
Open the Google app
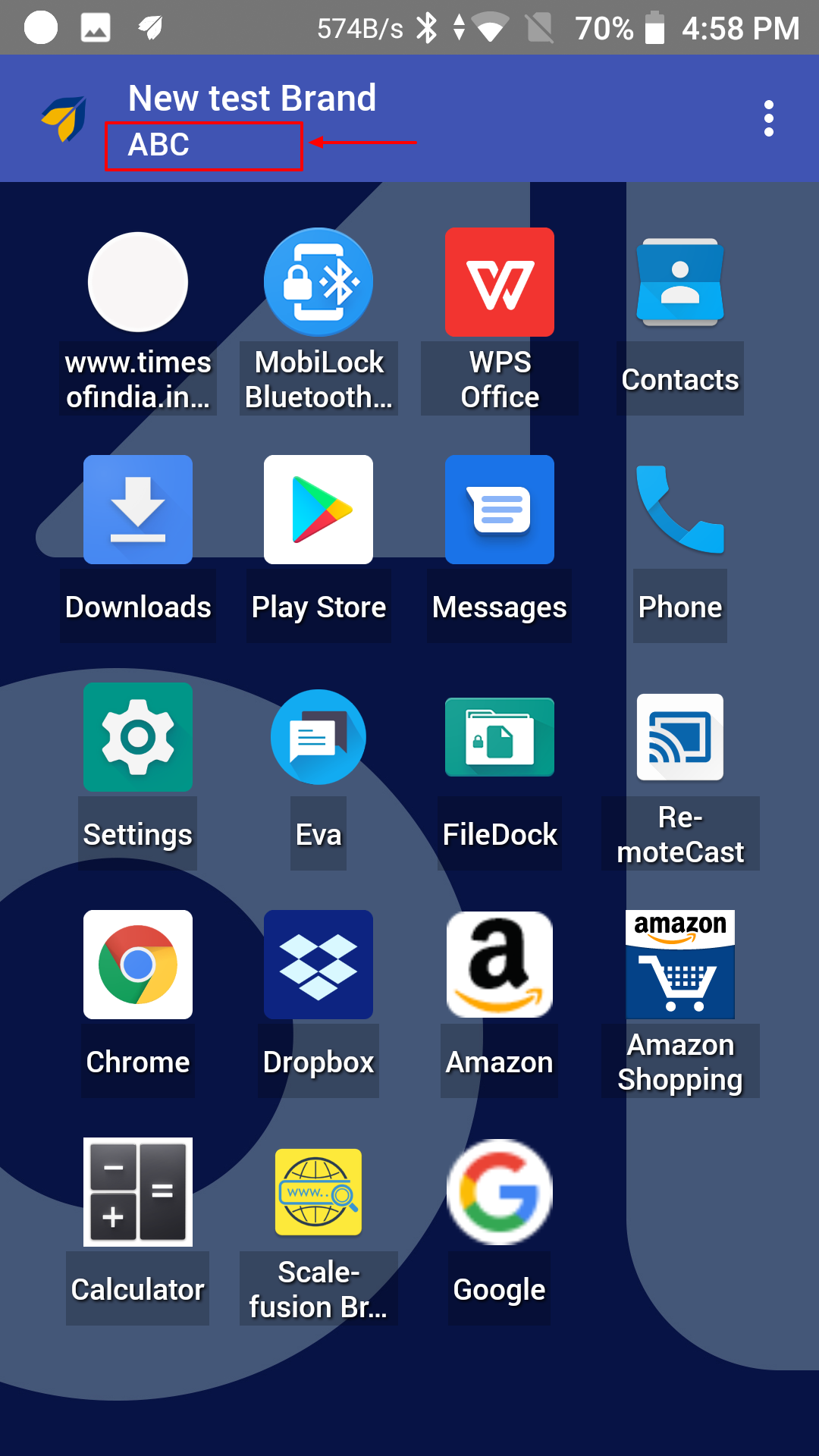point(500,1192)
